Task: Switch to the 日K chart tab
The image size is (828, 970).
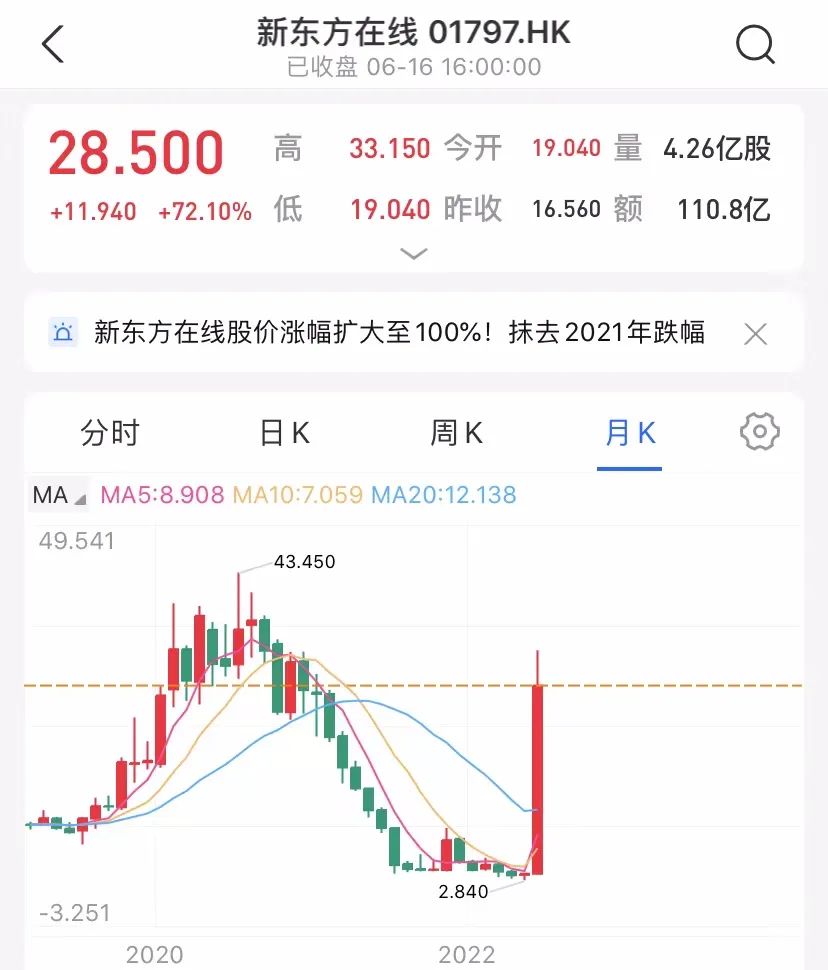Action: pyautogui.click(x=285, y=433)
